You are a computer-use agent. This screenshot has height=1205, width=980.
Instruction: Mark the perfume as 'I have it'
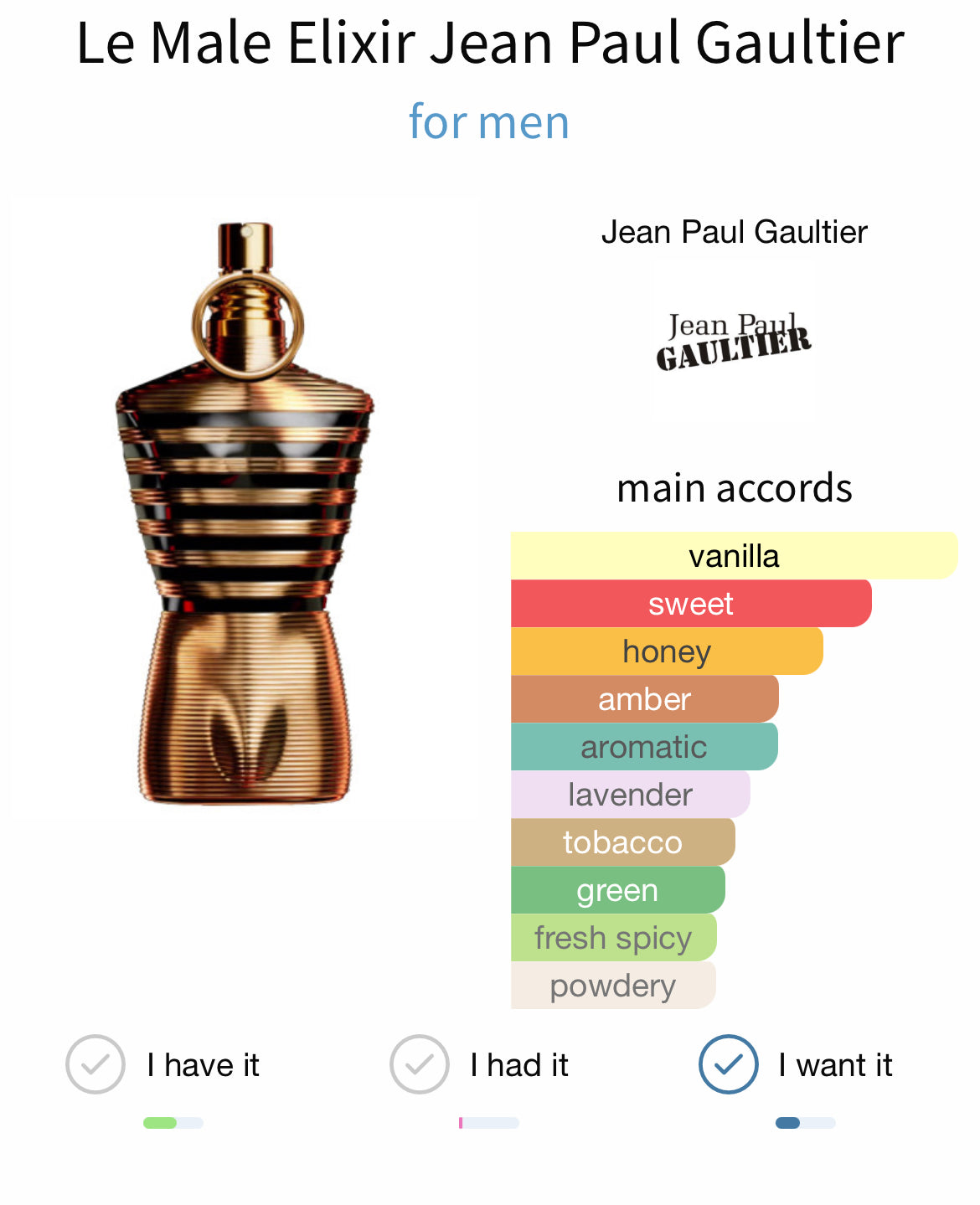click(x=95, y=1064)
